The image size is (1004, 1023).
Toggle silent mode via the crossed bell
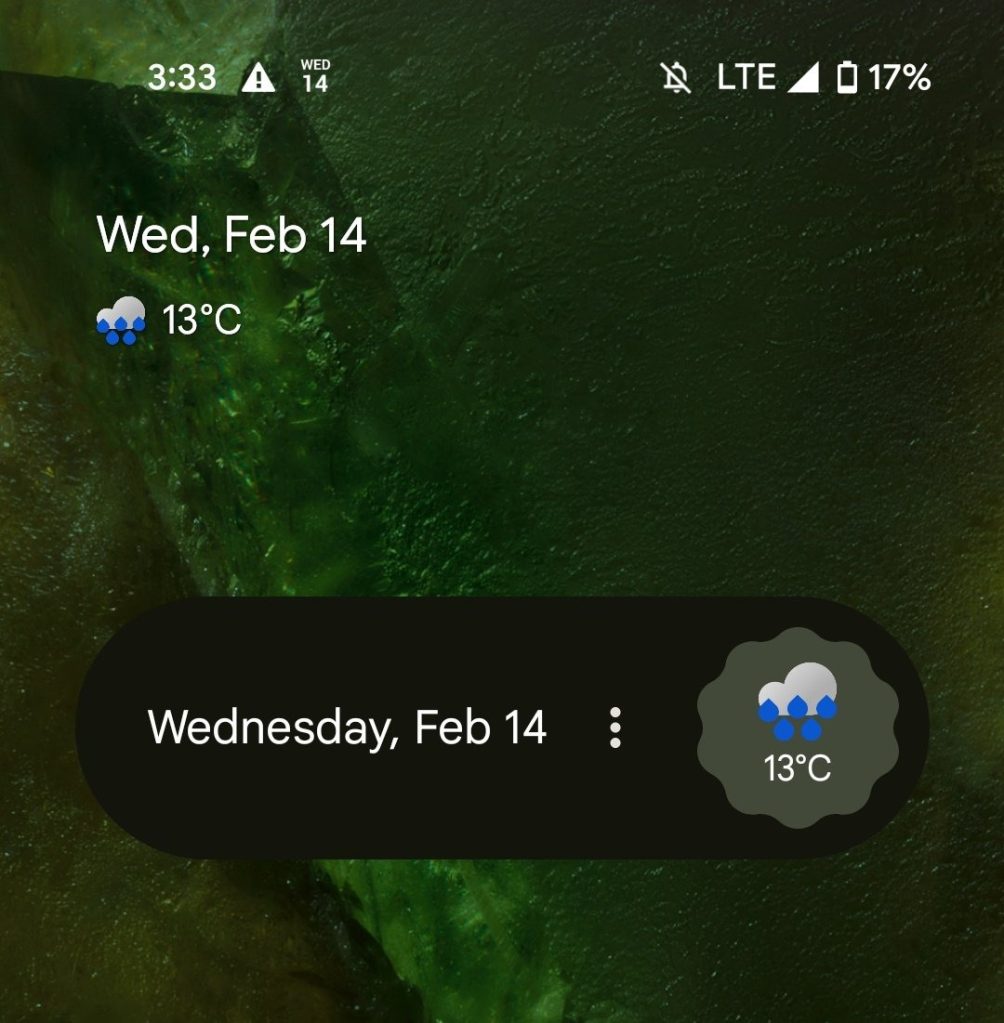coord(675,77)
